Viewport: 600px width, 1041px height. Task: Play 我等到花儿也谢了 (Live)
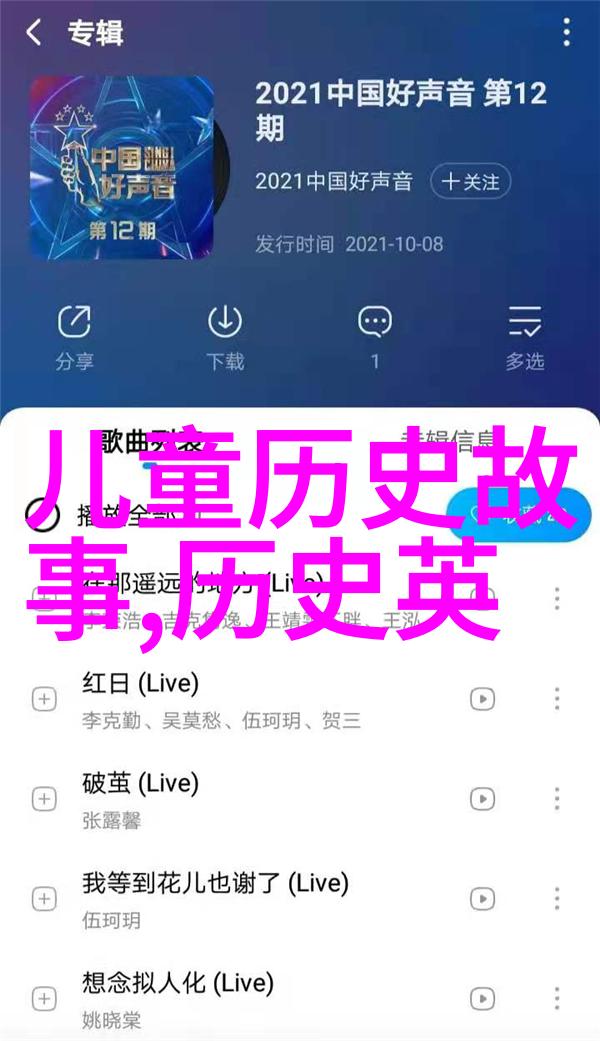point(250,898)
